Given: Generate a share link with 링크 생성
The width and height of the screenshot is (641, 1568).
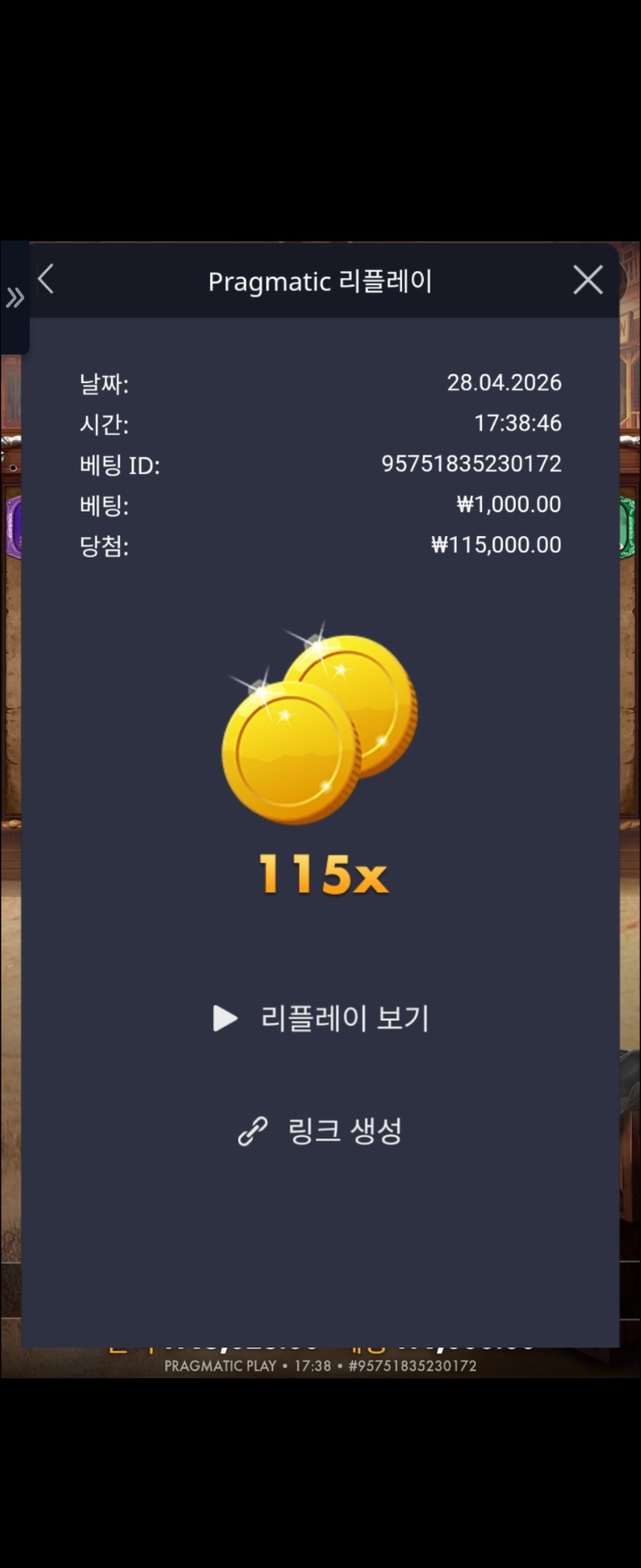Looking at the screenshot, I should click(320, 1131).
